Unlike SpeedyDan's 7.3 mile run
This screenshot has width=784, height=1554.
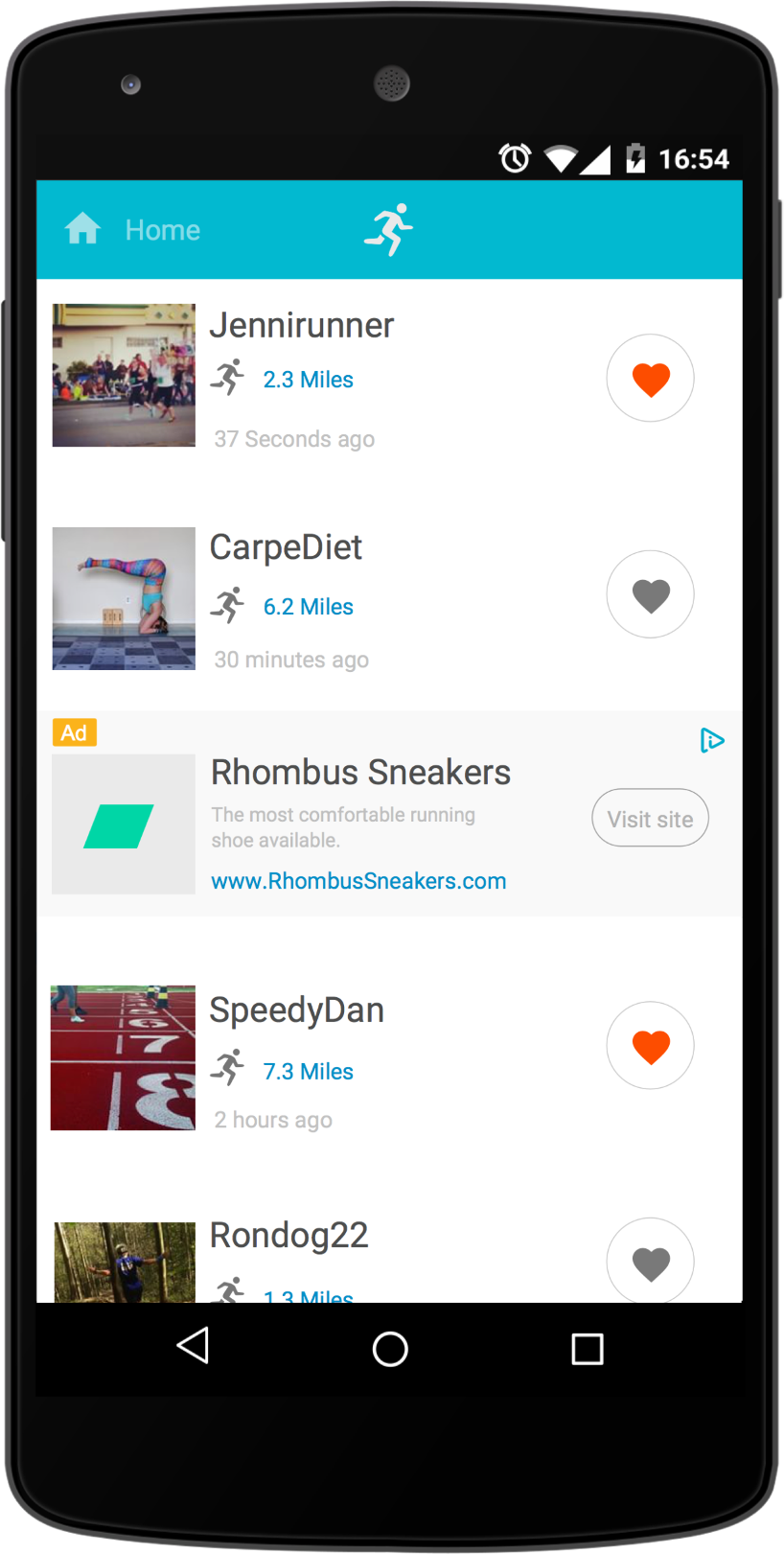(x=650, y=1045)
